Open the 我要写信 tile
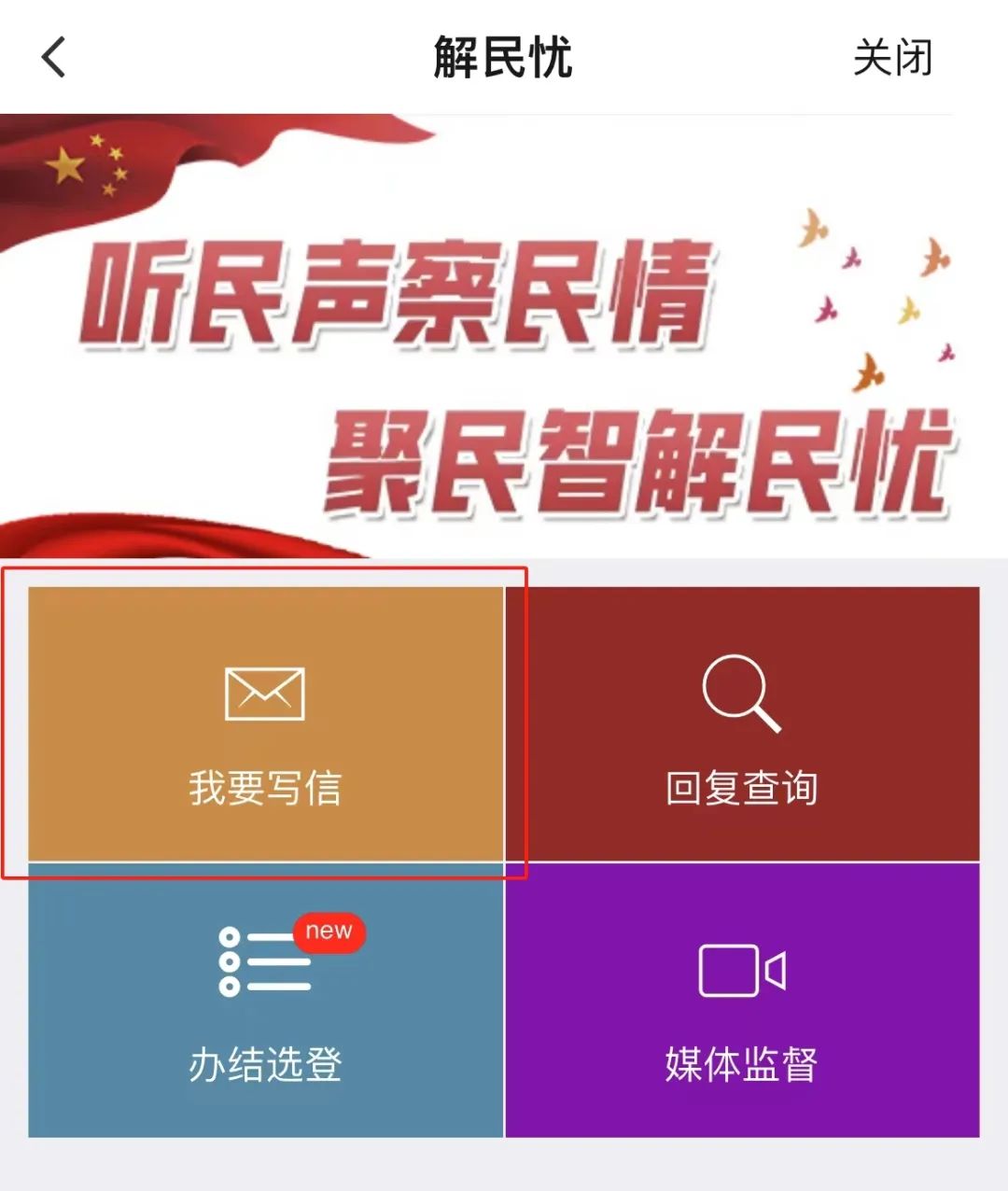Screen dimensions: 1008x1191 pos(266,724)
